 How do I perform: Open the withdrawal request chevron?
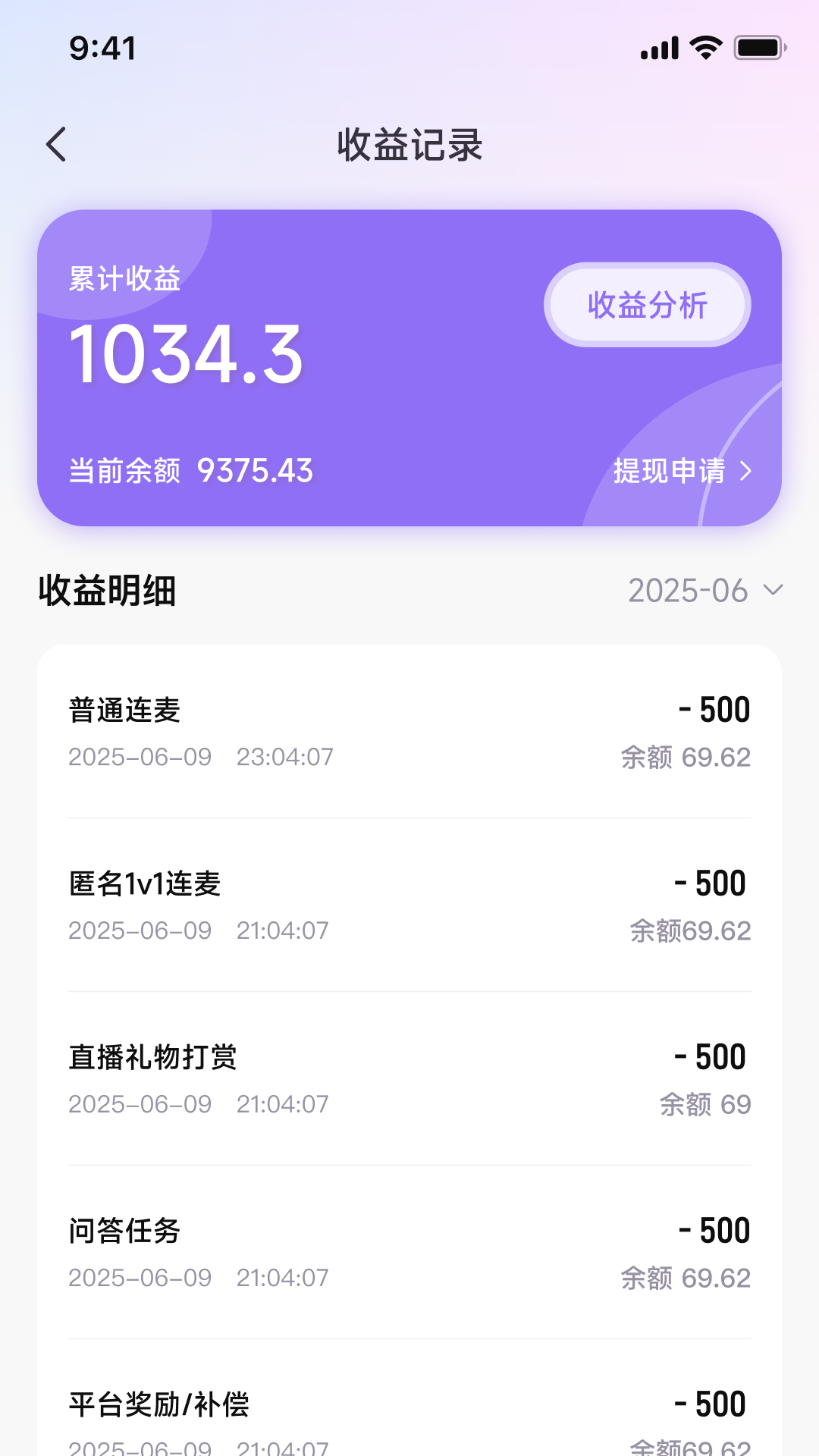click(747, 472)
